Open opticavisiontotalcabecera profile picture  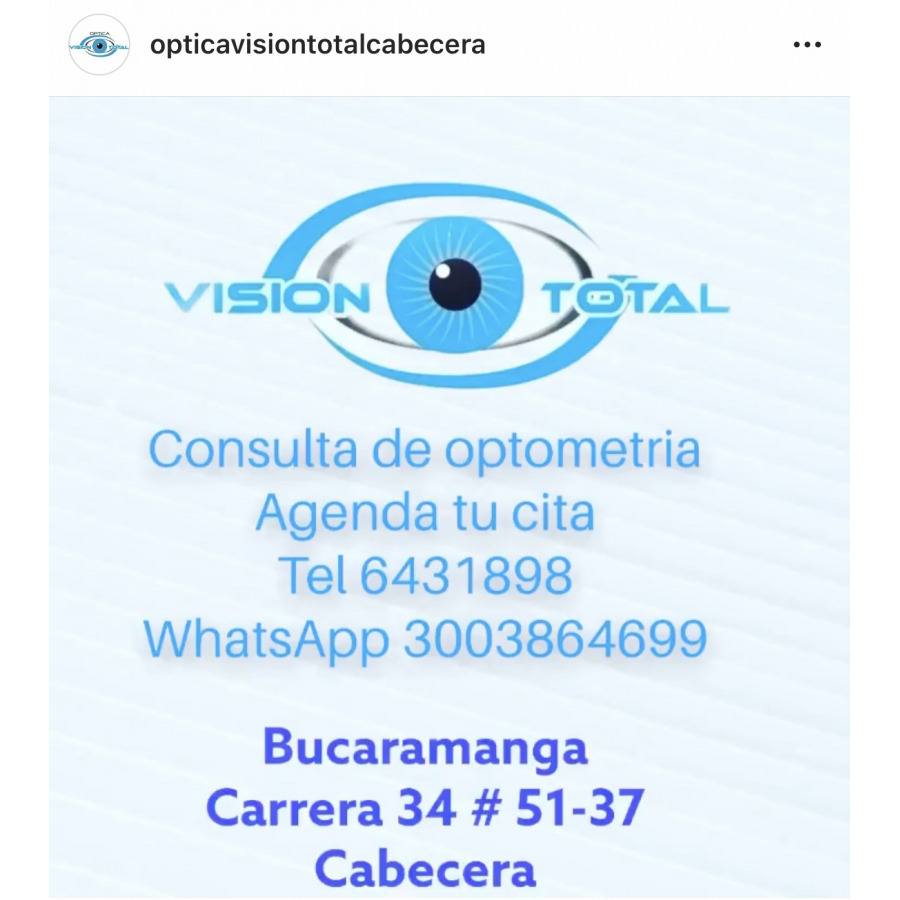click(x=99, y=45)
